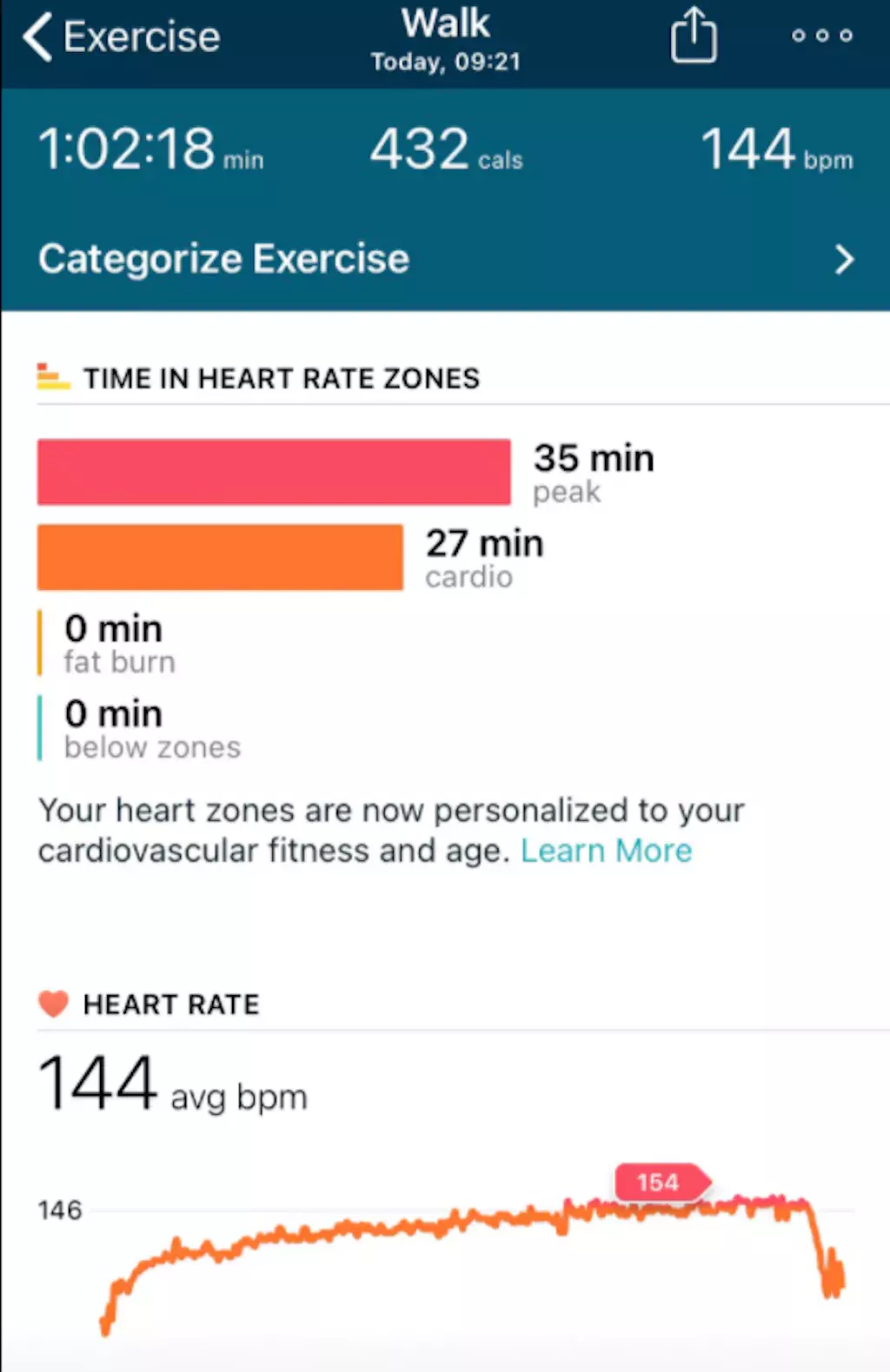Share this walk exercise
Screen dimensions: 890x1372
pyautogui.click(x=693, y=36)
